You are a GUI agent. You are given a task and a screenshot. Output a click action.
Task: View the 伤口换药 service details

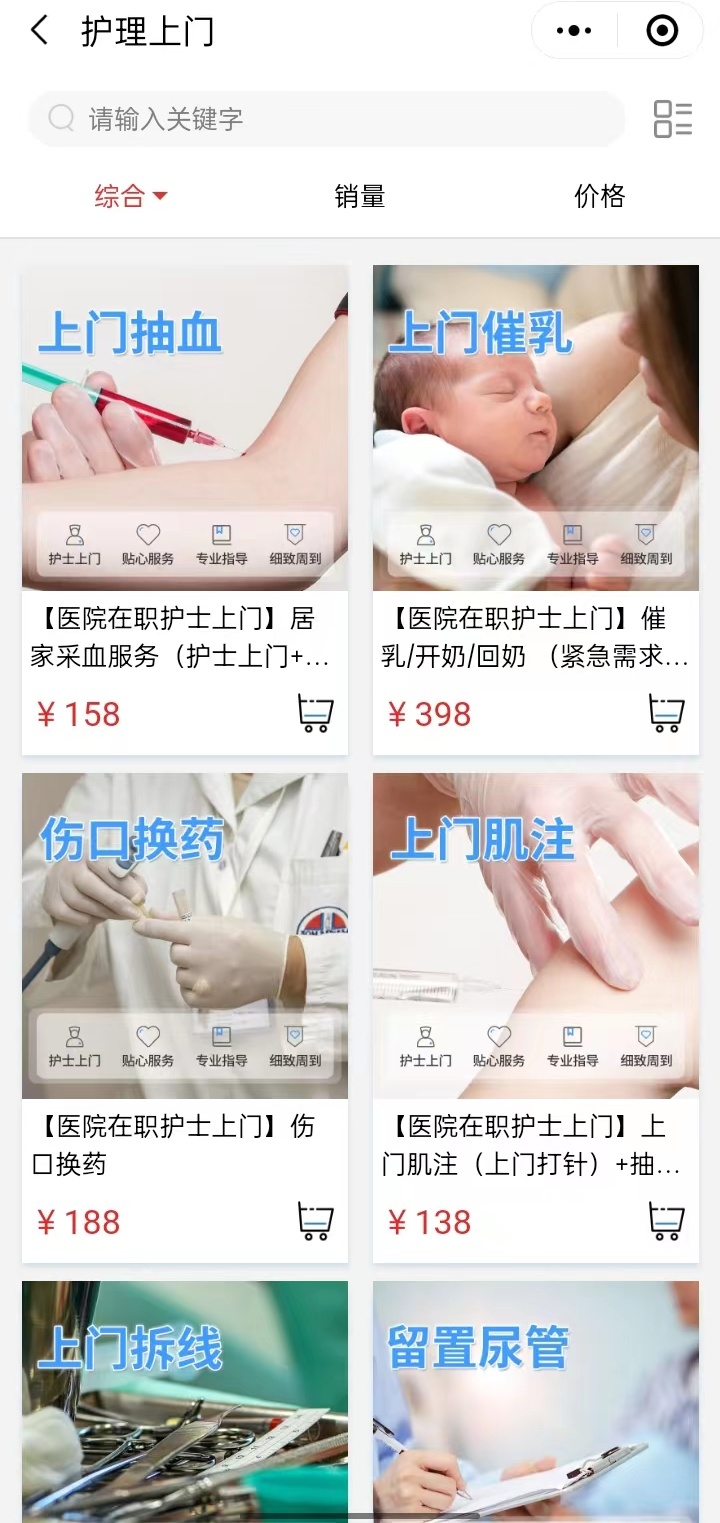(x=185, y=936)
